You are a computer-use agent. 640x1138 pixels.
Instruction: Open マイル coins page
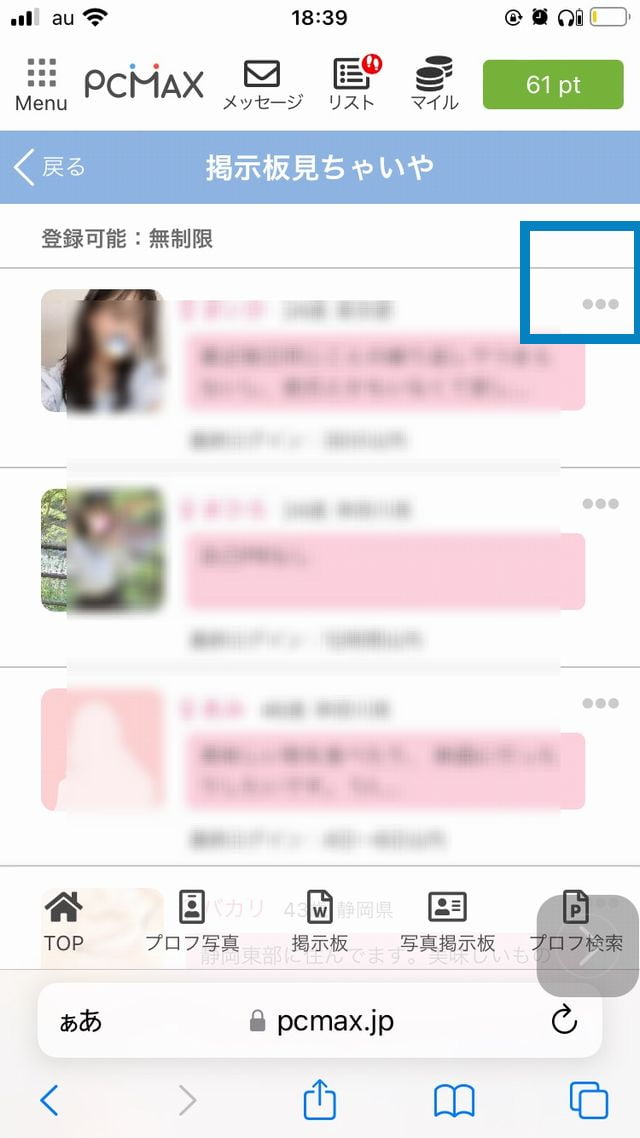tap(434, 85)
